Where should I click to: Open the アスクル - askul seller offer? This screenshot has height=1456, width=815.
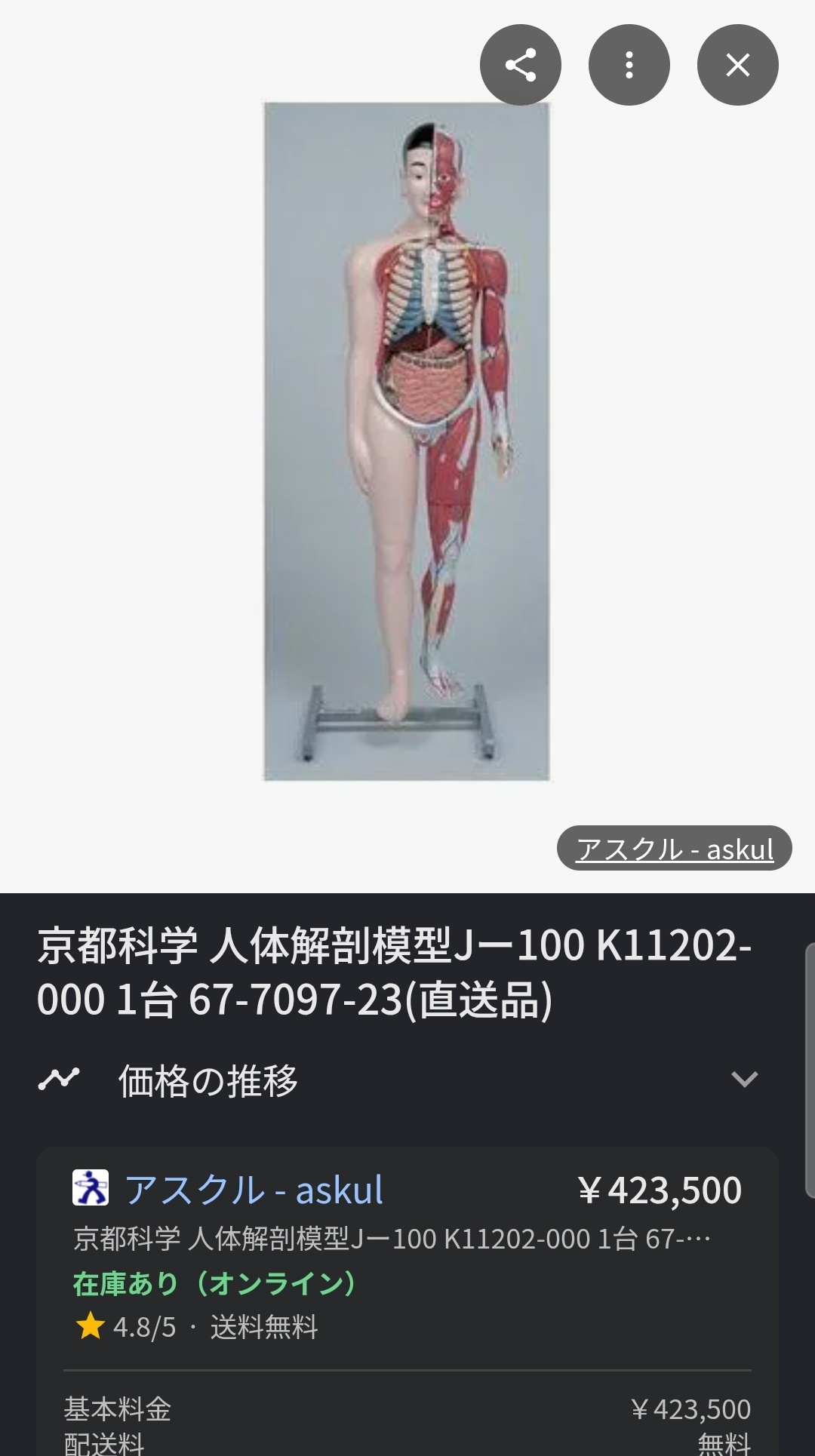pyautogui.click(x=254, y=1190)
